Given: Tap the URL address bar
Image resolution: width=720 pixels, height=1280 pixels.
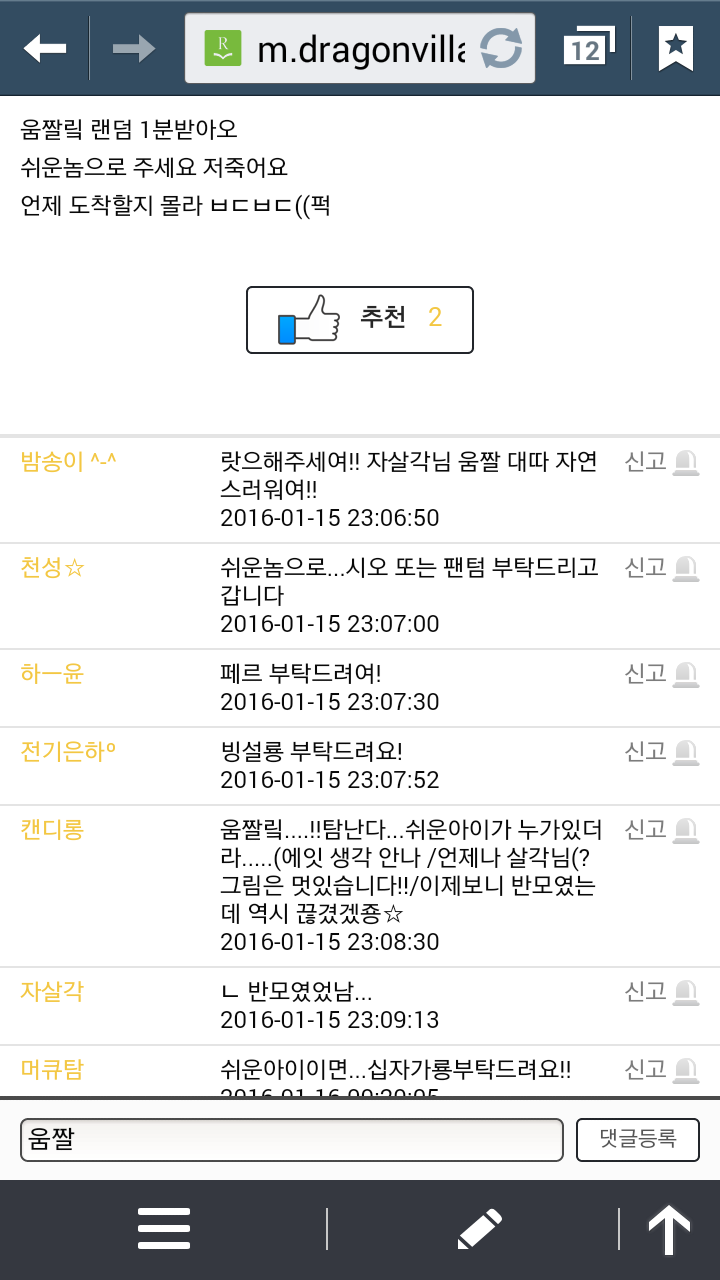Looking at the screenshot, I should [340, 48].
